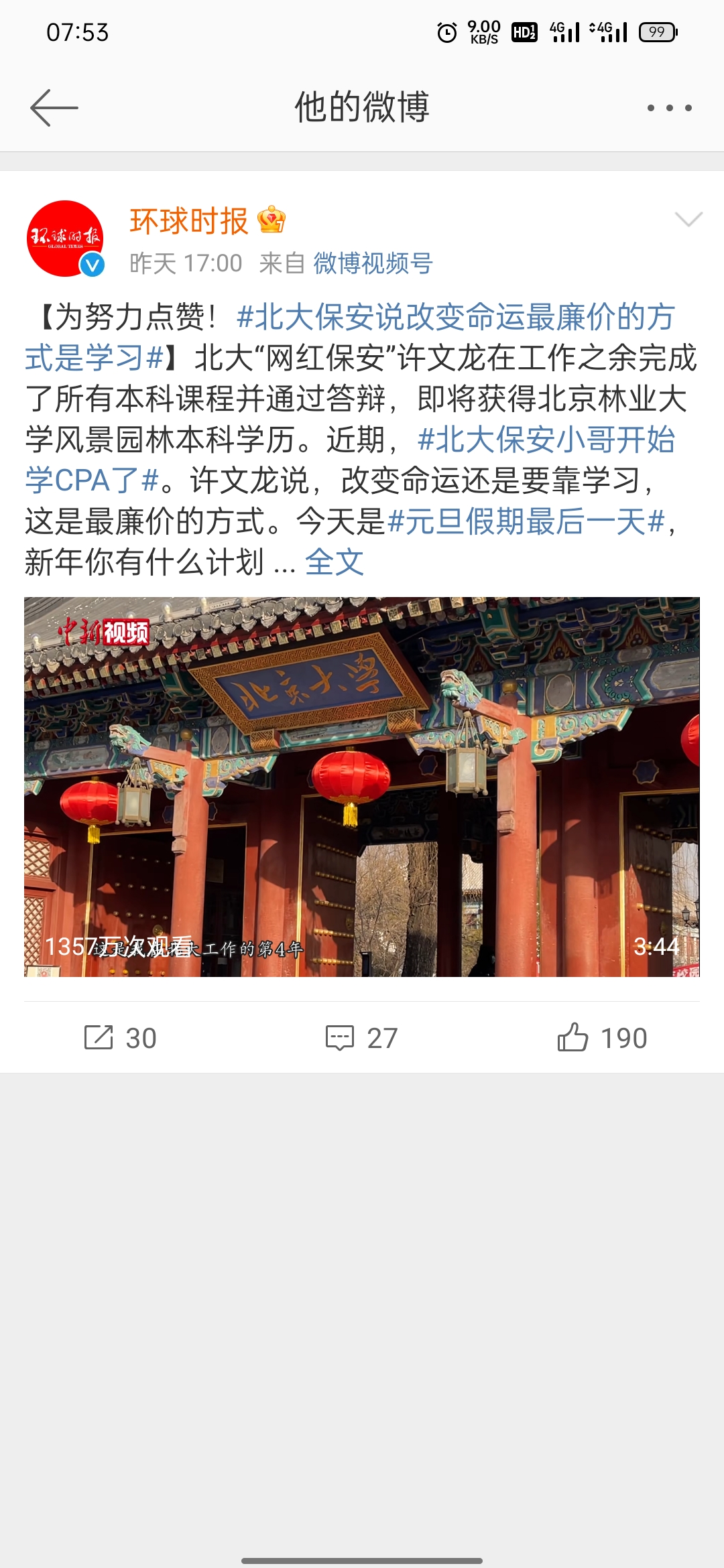The height and width of the screenshot is (1568, 724).
Task: Open 环球时报 profile avatar
Action: (65, 239)
